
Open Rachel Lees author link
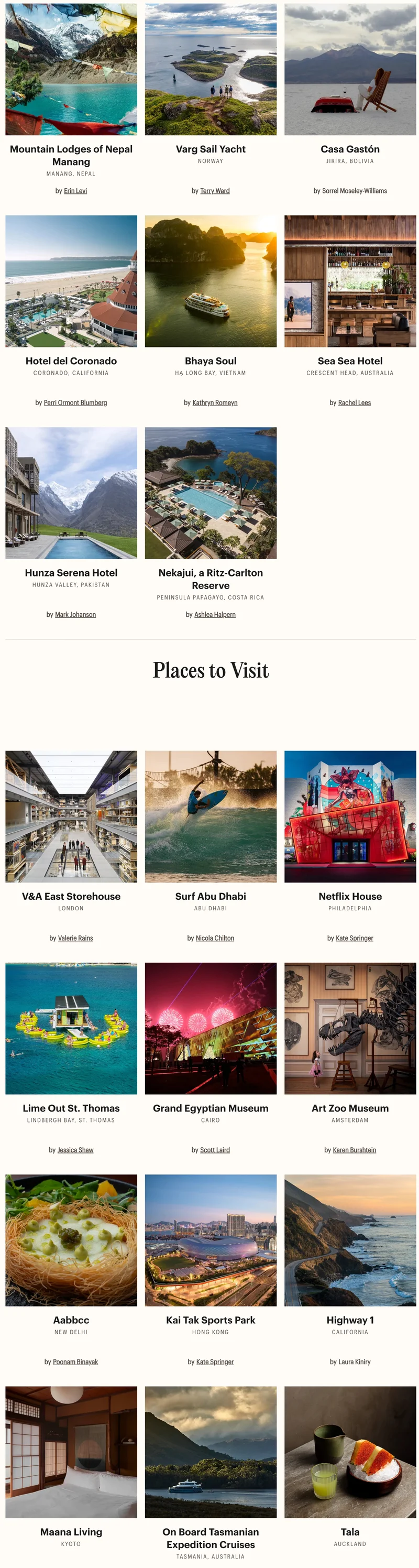355,403
